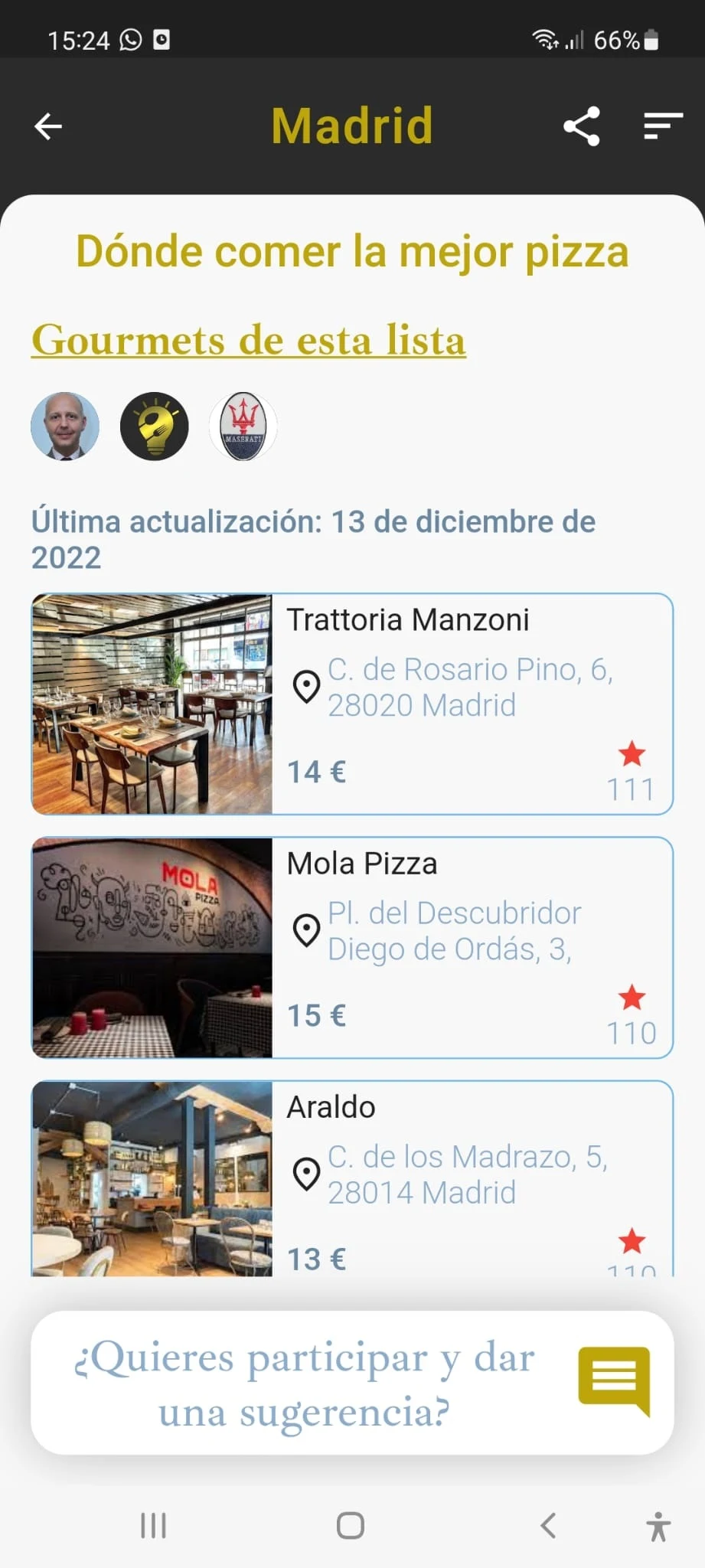The width and height of the screenshot is (705, 1568).
Task: Go back using the top arrow
Action: click(x=48, y=126)
